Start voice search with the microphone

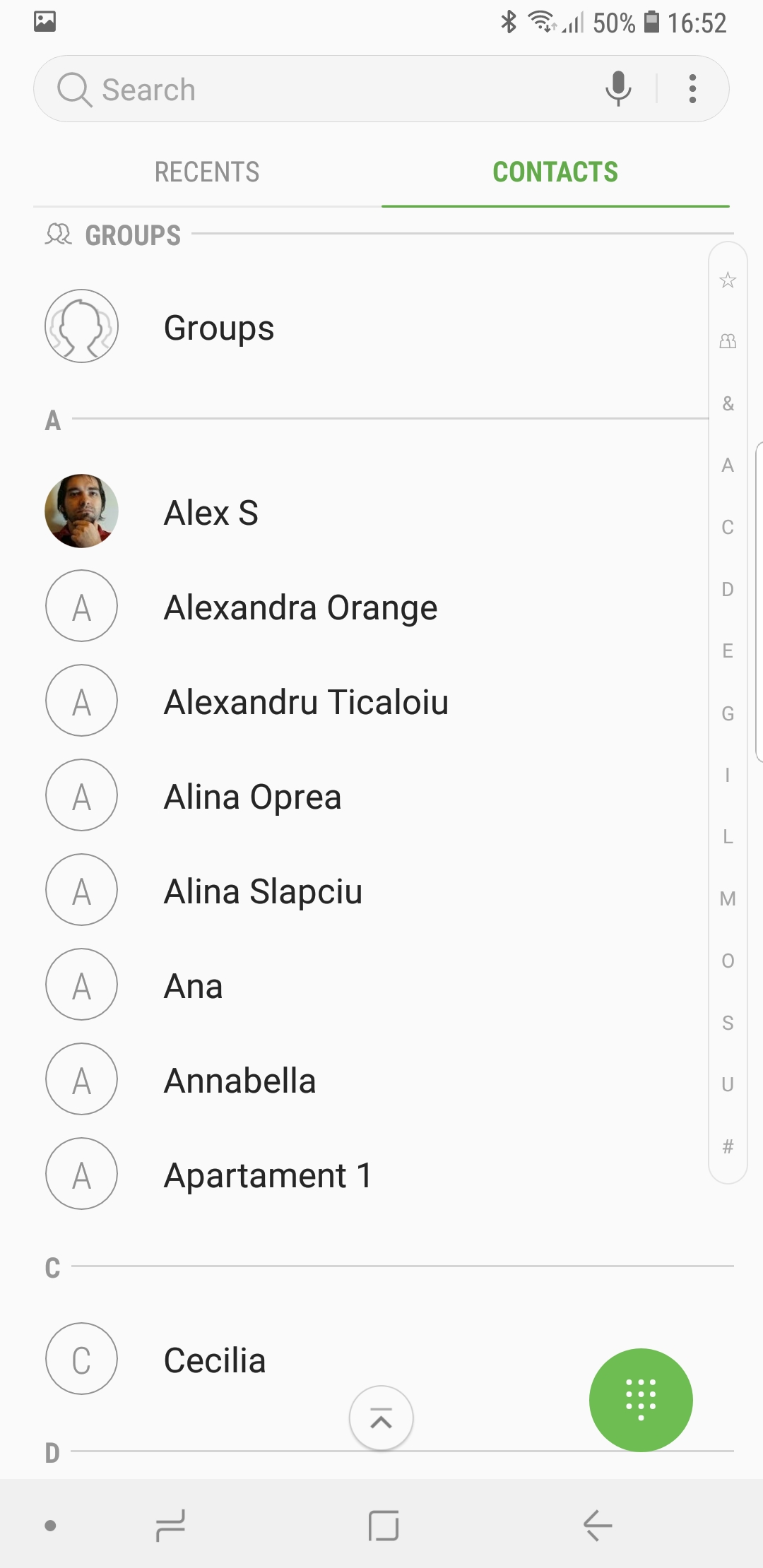point(618,89)
